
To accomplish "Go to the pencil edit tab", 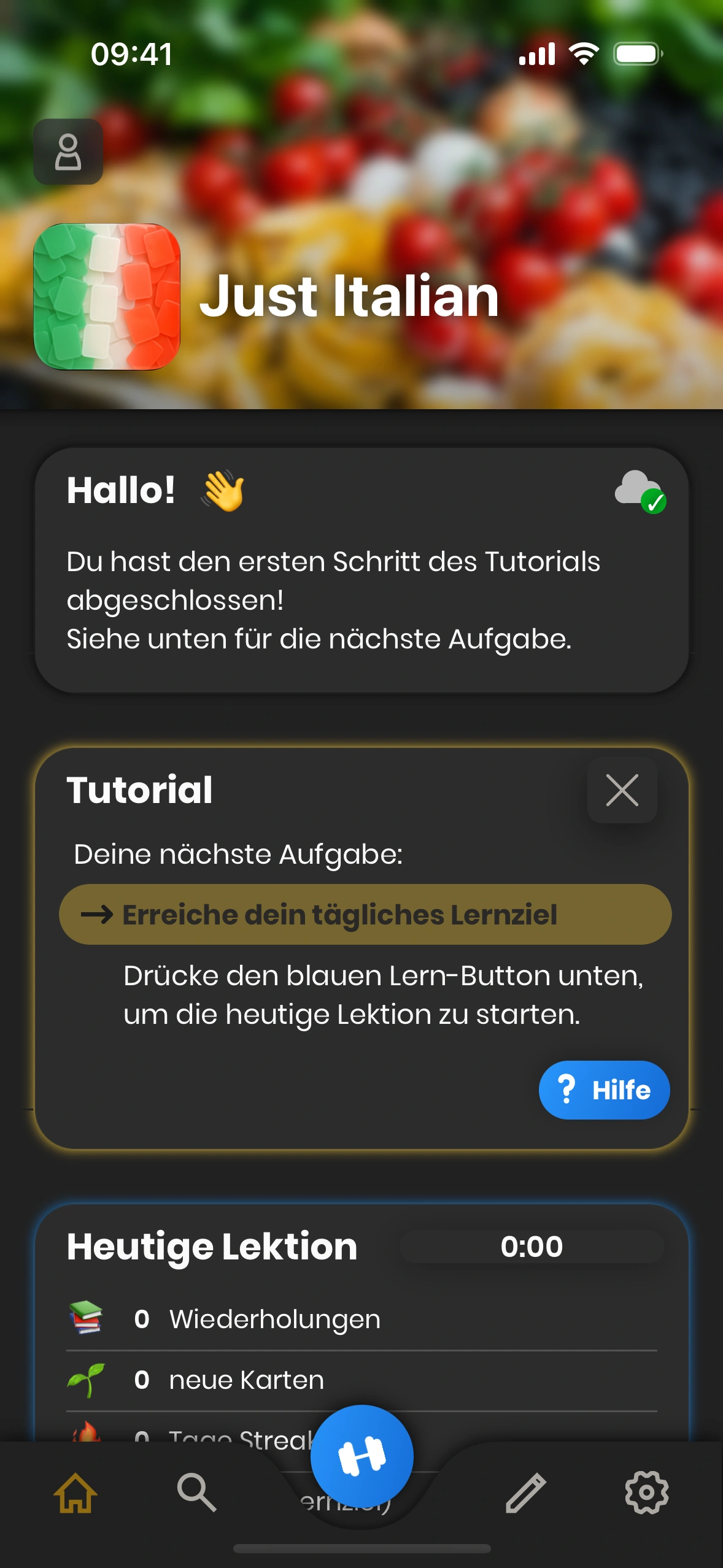I will tap(526, 1493).
